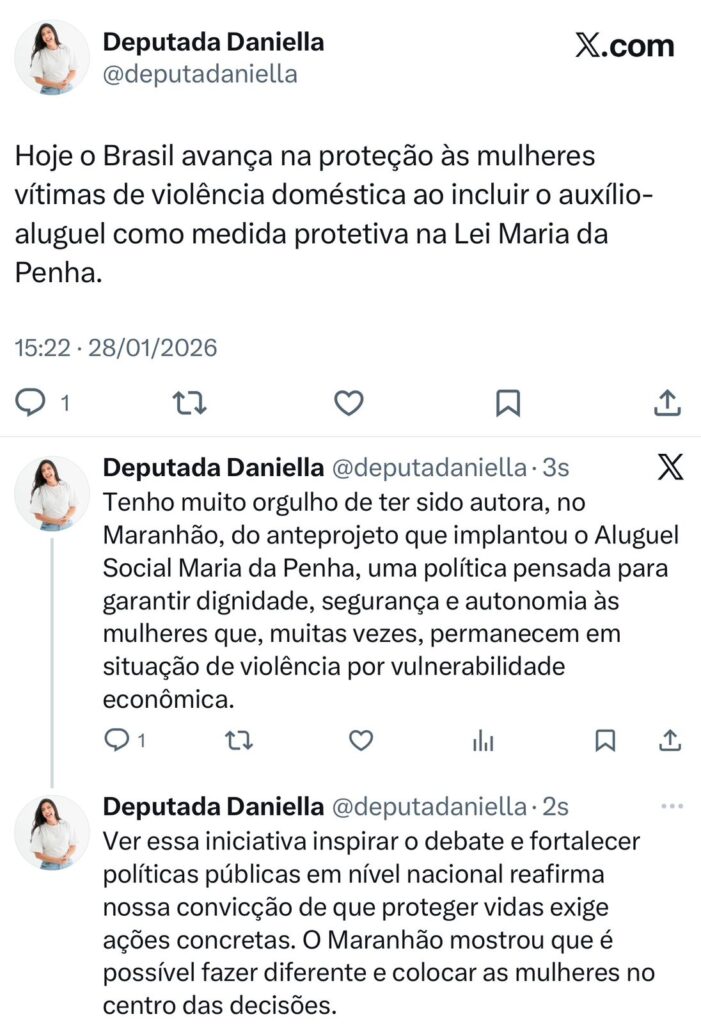
Task: Open overflow menu on 'Ver essa iniciativa' reply
Action: 672,806
